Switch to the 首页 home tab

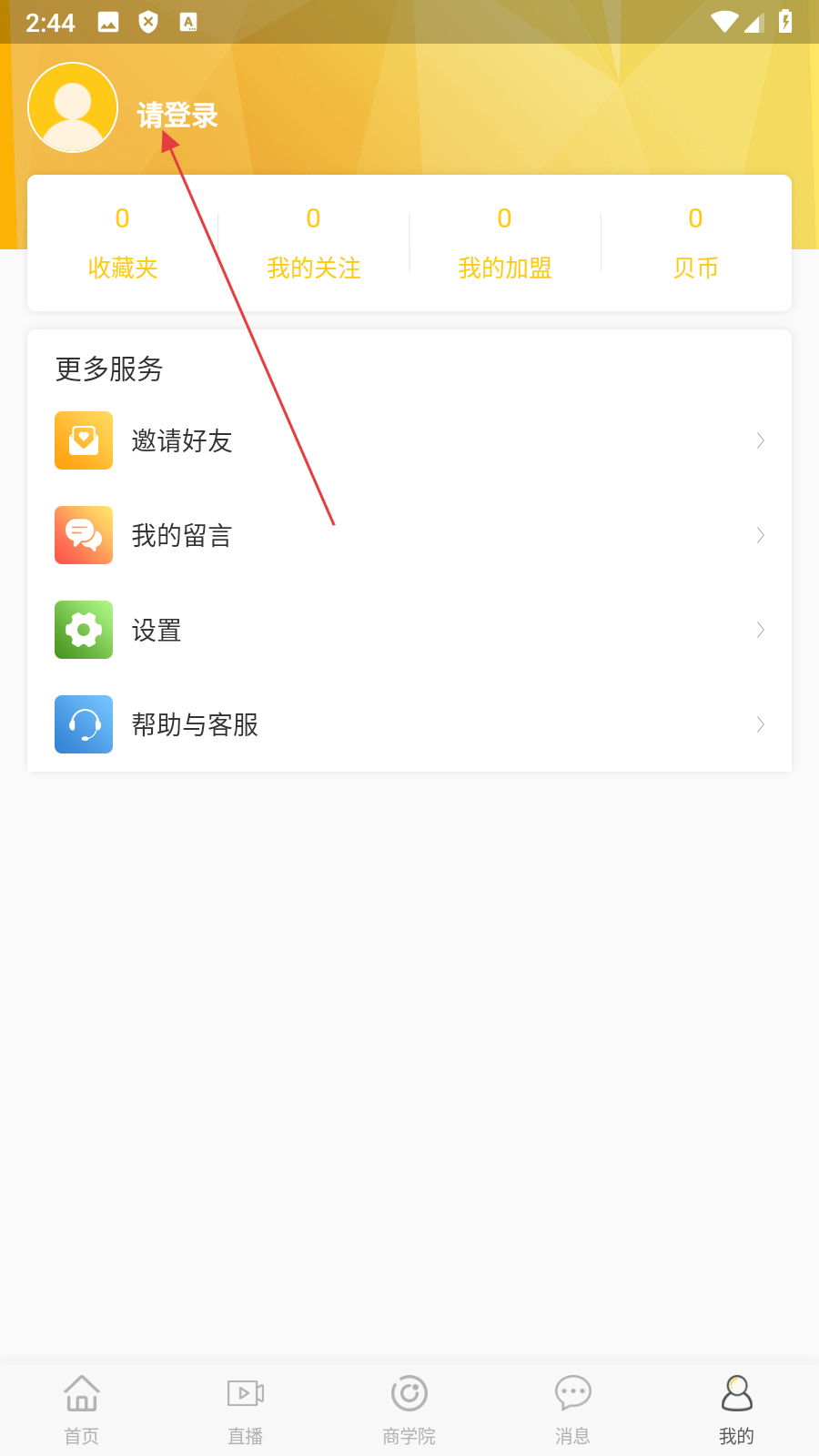(x=82, y=1409)
